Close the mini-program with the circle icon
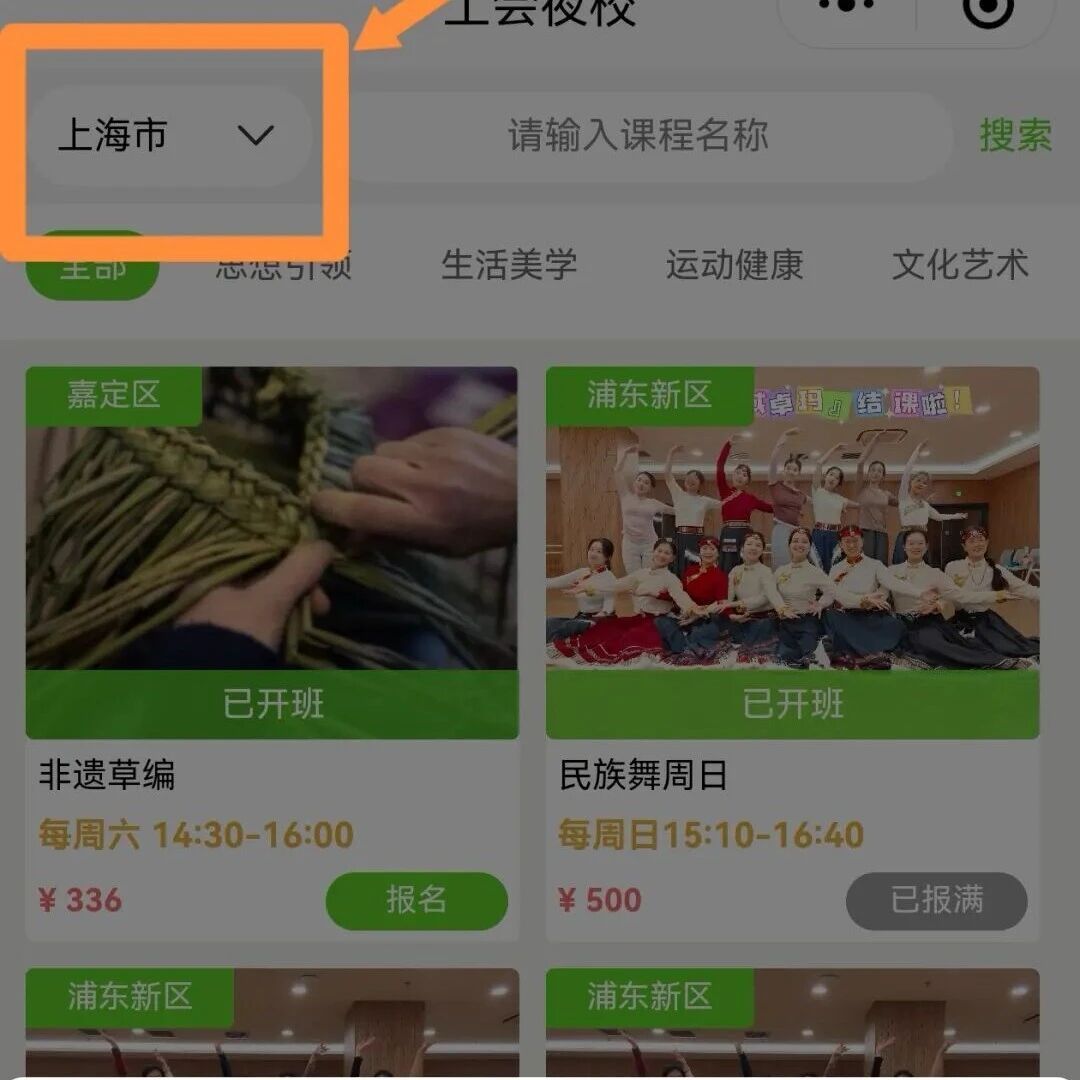The height and width of the screenshot is (1080, 1080). tap(988, 10)
